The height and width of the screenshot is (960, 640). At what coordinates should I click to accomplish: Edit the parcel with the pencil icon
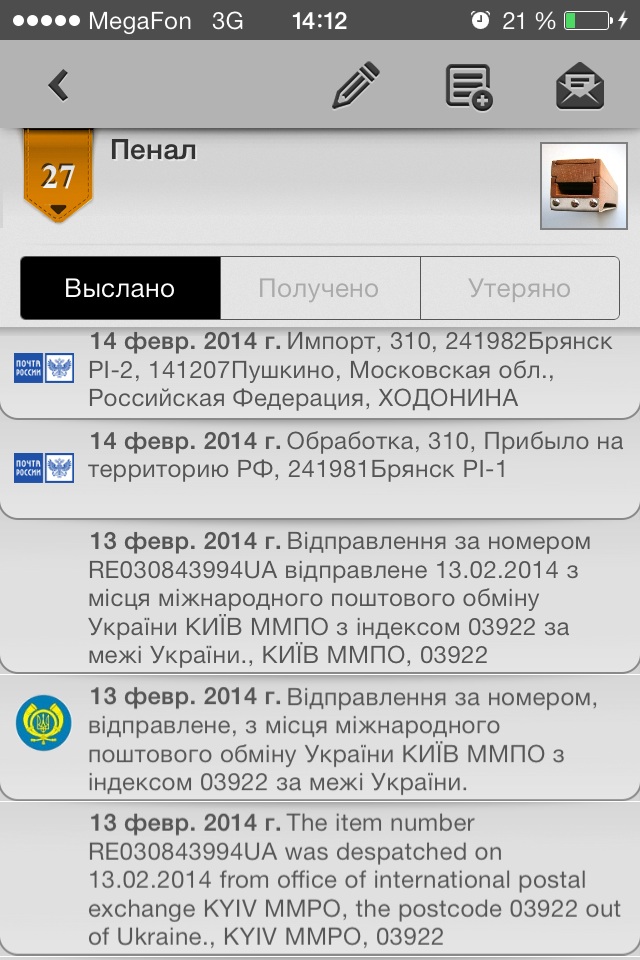tap(356, 86)
